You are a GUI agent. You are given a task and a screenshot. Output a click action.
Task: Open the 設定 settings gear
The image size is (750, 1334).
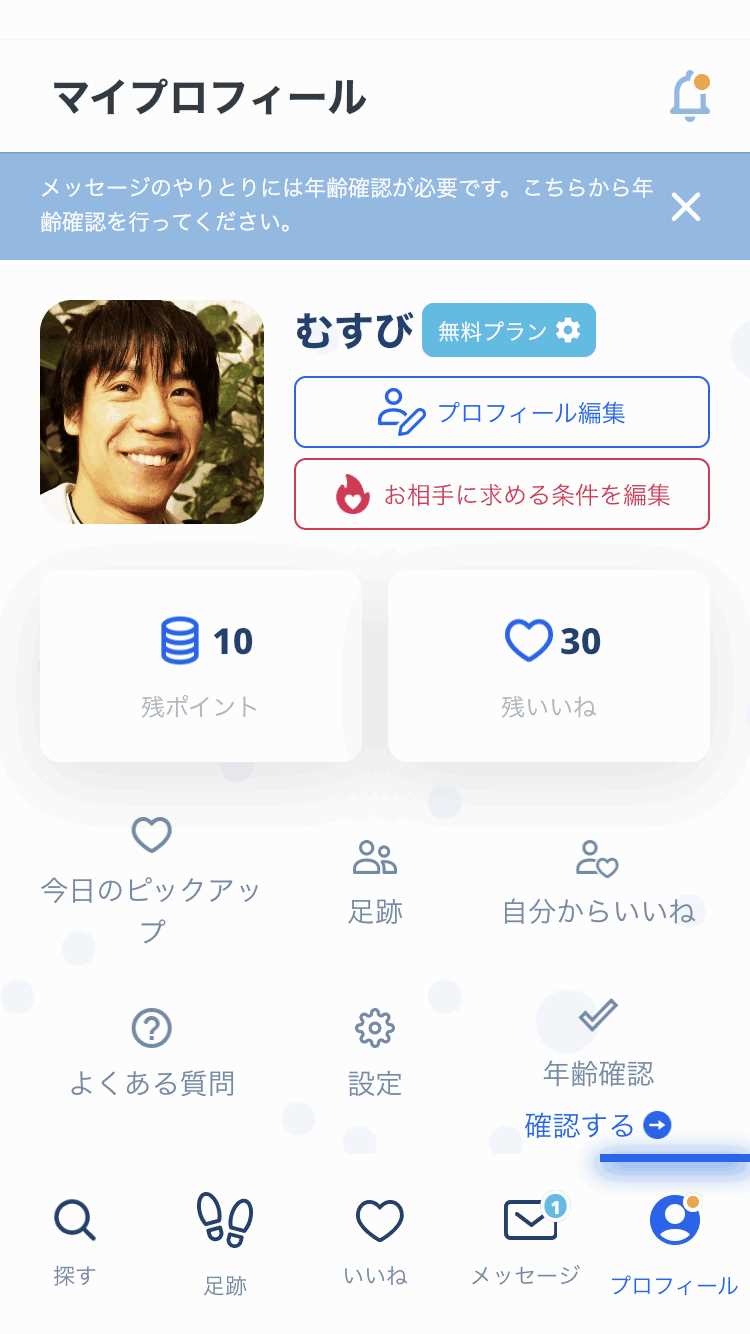point(374,1050)
